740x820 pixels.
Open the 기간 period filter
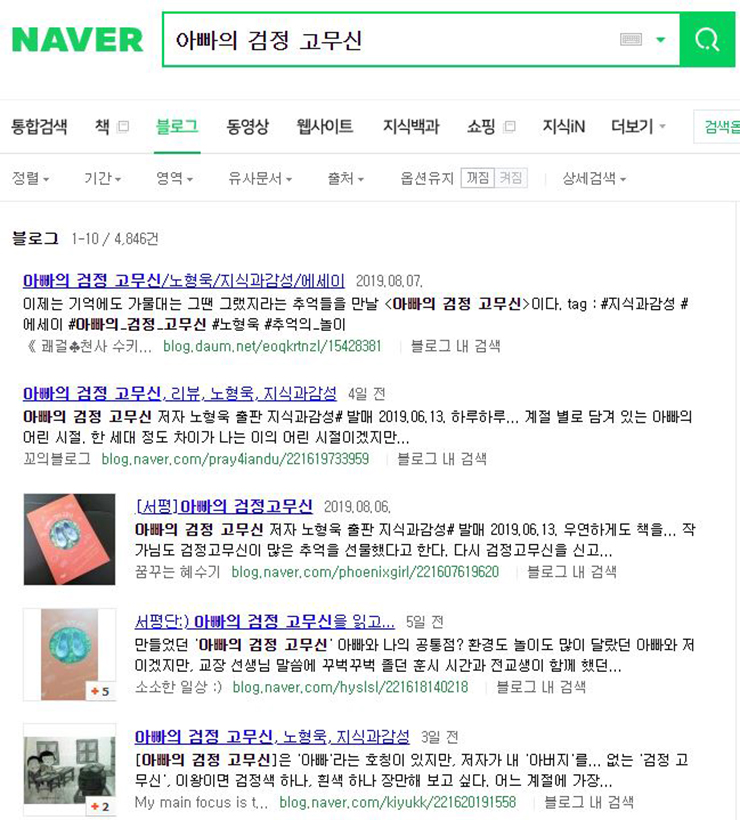pyautogui.click(x=102, y=179)
